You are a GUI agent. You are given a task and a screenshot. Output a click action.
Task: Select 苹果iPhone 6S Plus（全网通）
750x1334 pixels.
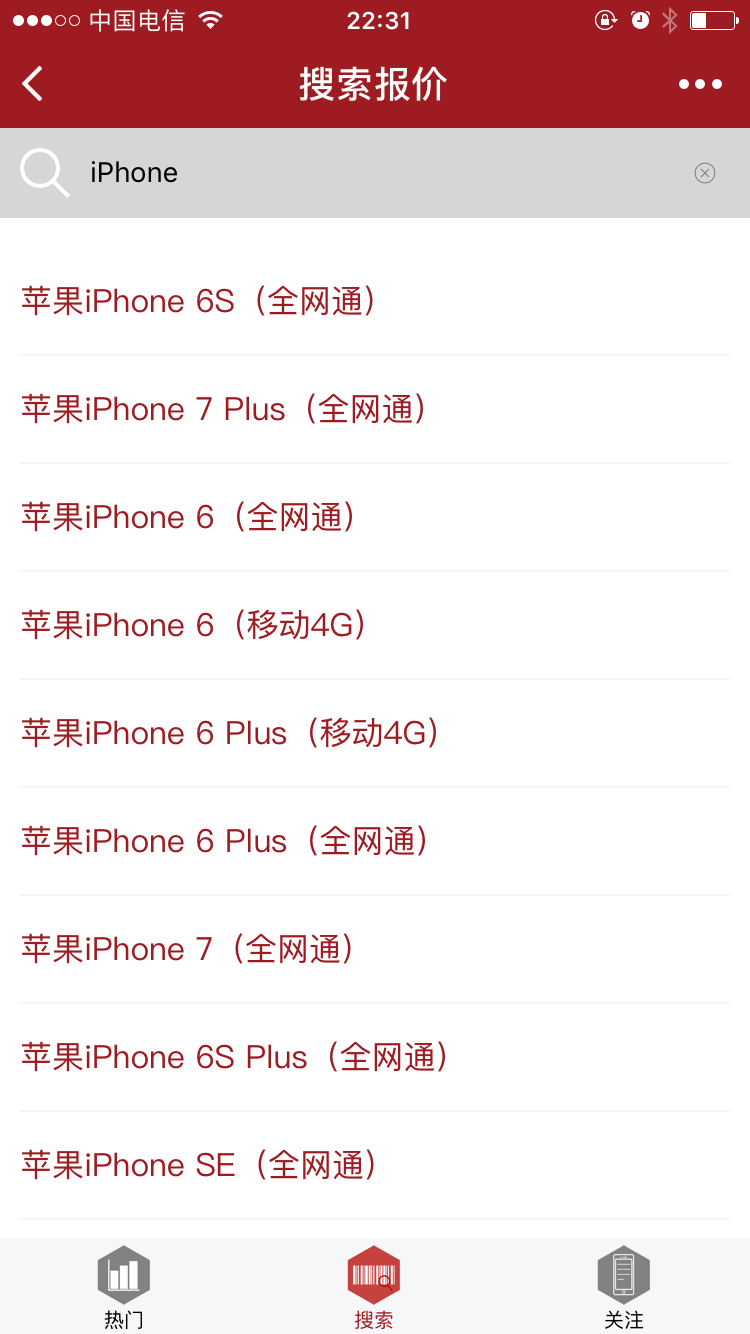point(236,1057)
